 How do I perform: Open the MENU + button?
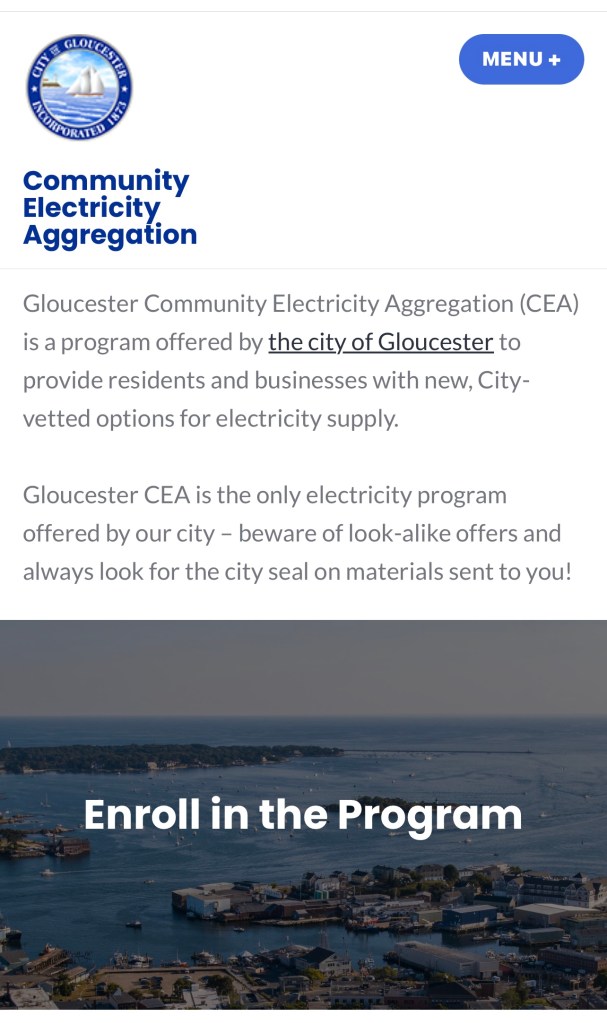coord(520,60)
